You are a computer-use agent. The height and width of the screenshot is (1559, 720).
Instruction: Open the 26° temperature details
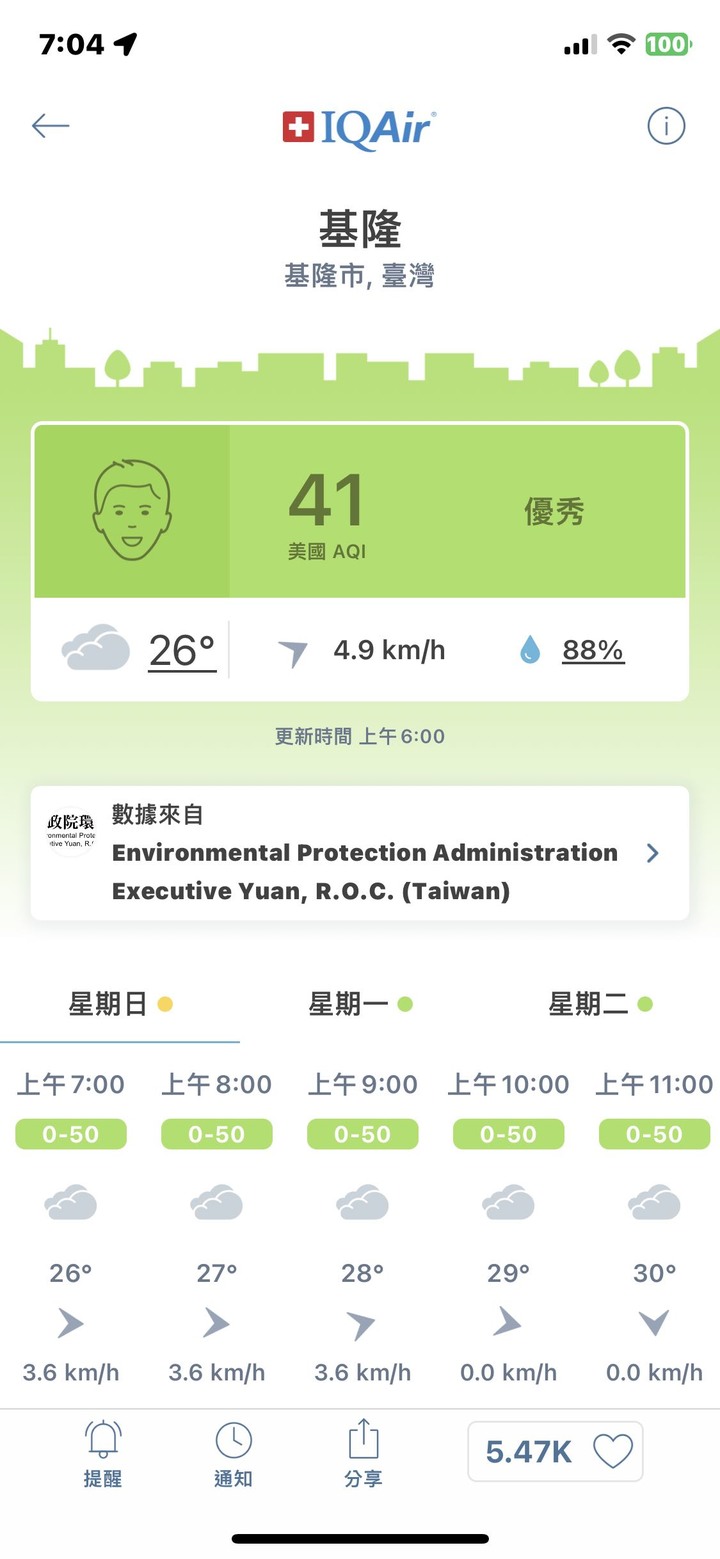pos(182,651)
